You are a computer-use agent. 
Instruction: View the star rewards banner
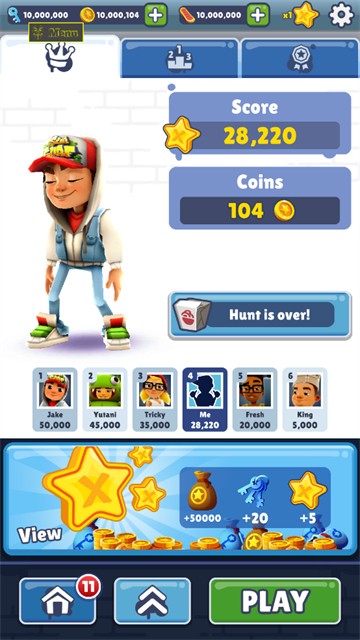[180, 499]
